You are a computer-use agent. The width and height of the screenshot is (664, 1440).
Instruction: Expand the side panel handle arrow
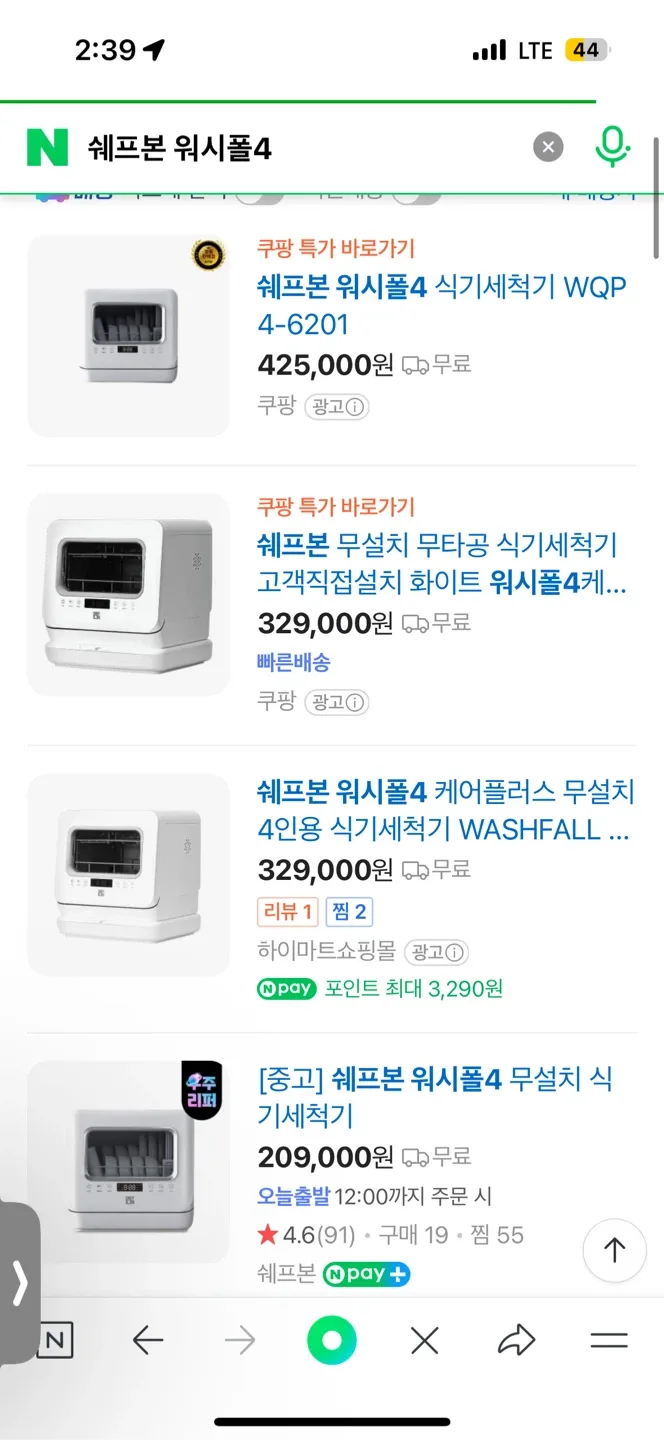pos(20,1283)
